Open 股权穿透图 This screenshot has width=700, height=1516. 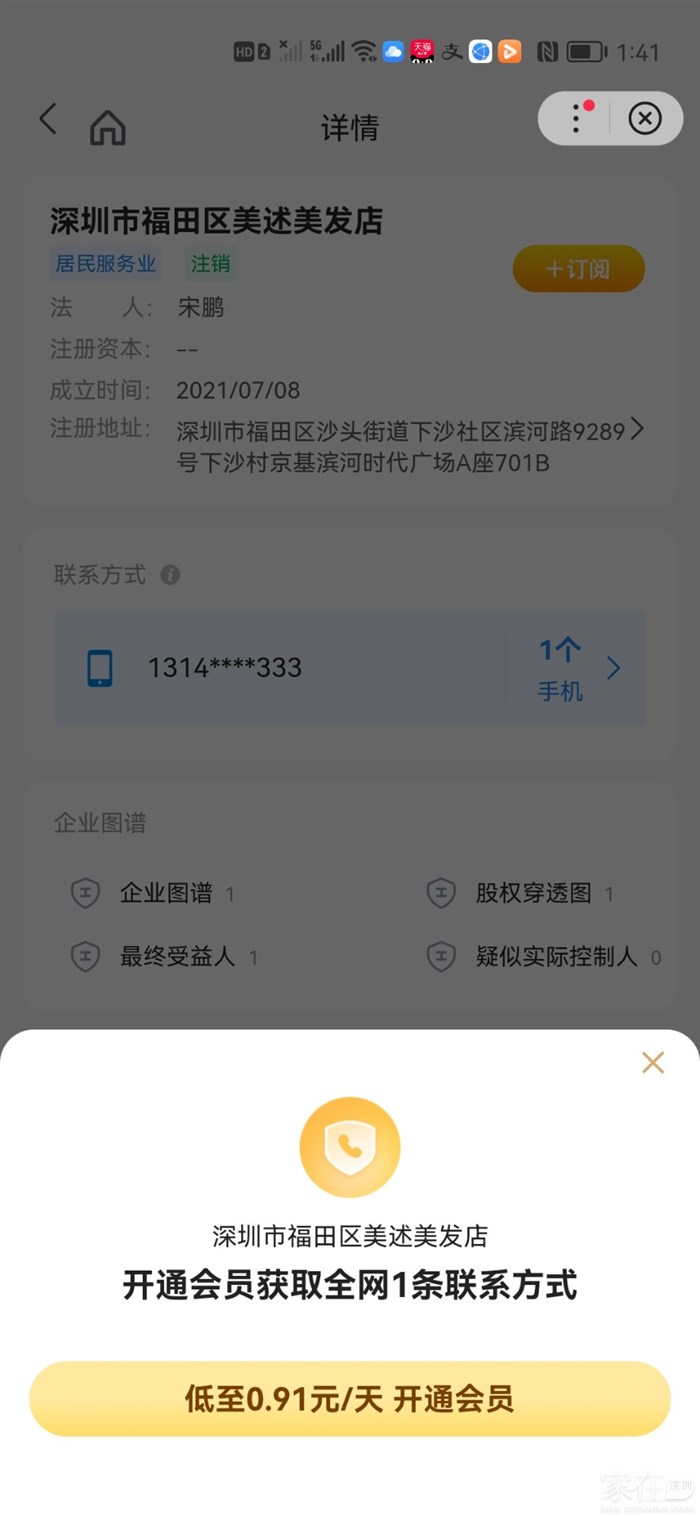point(533,893)
